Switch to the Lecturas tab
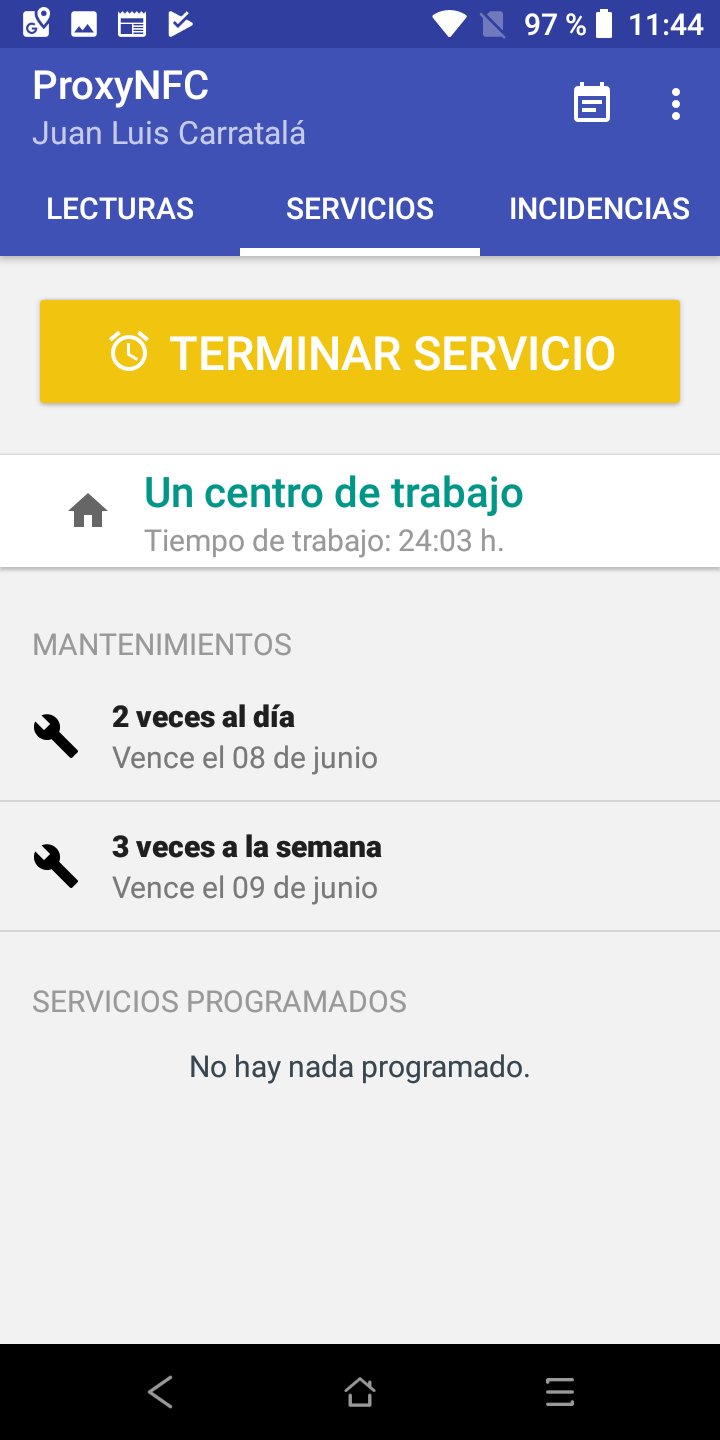Screen dimensions: 720x1440 [x=120, y=209]
